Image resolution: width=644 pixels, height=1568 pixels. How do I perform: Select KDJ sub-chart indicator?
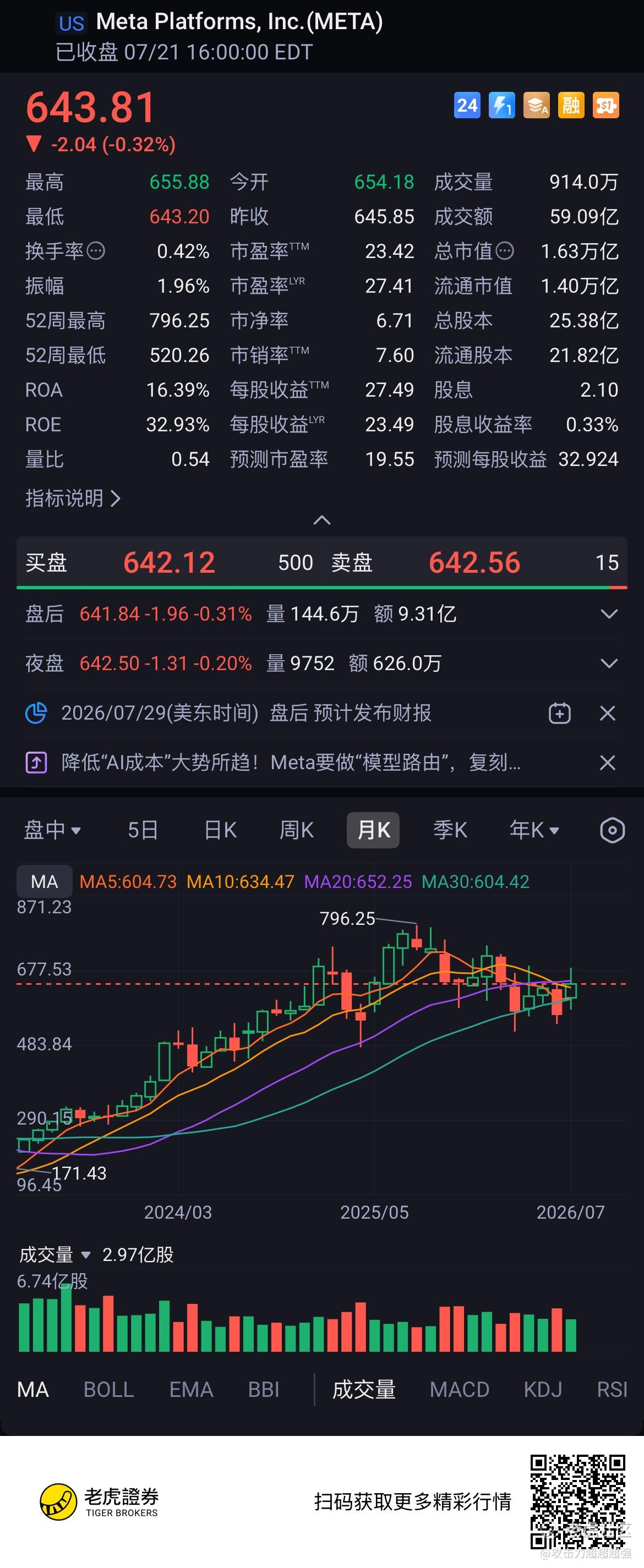[543, 1390]
